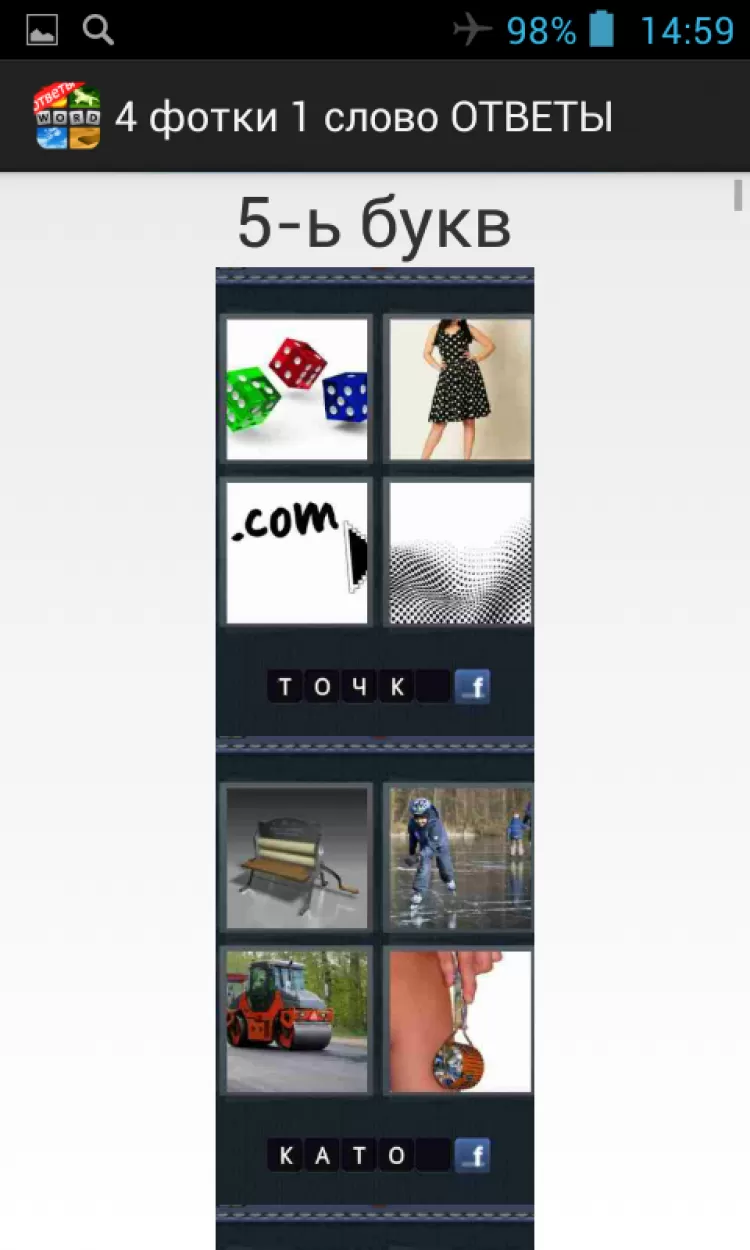Tap the app icon in the title bar
750x1250 pixels.
[x=68, y=117]
